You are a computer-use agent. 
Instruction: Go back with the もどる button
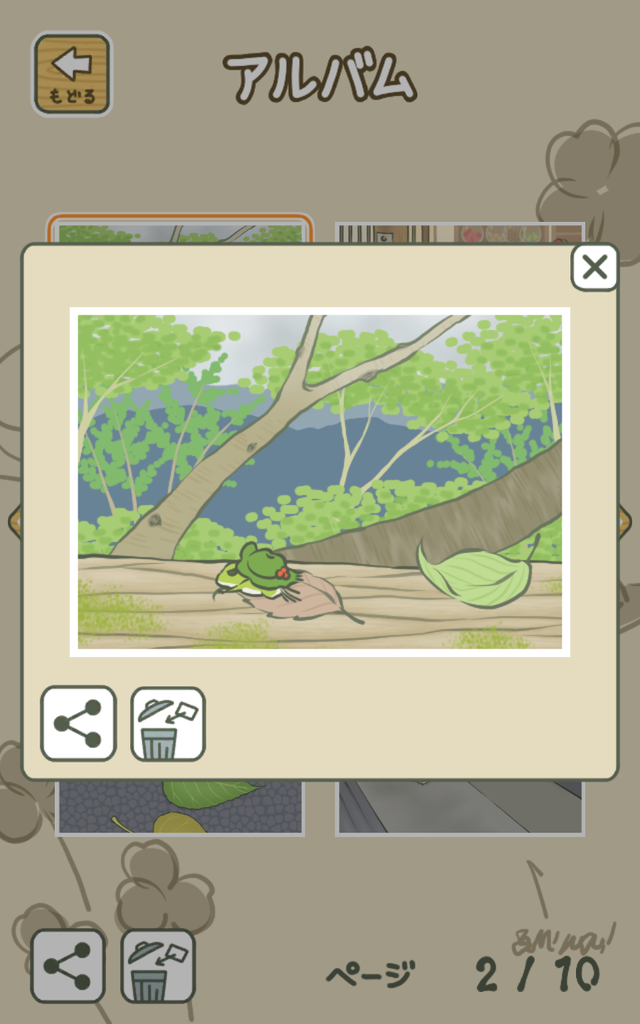[x=72, y=74]
